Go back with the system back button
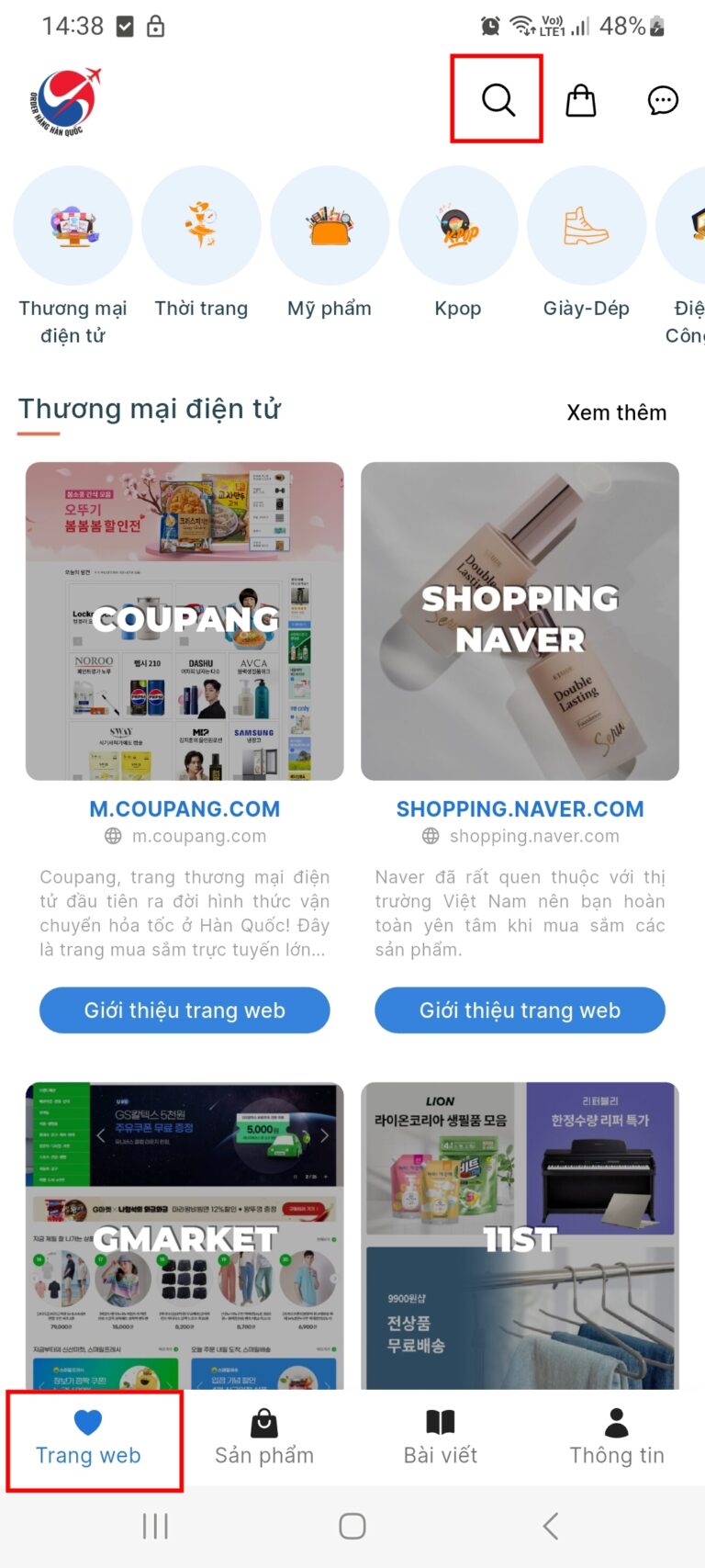This screenshot has height=1568, width=705. coord(551,1527)
